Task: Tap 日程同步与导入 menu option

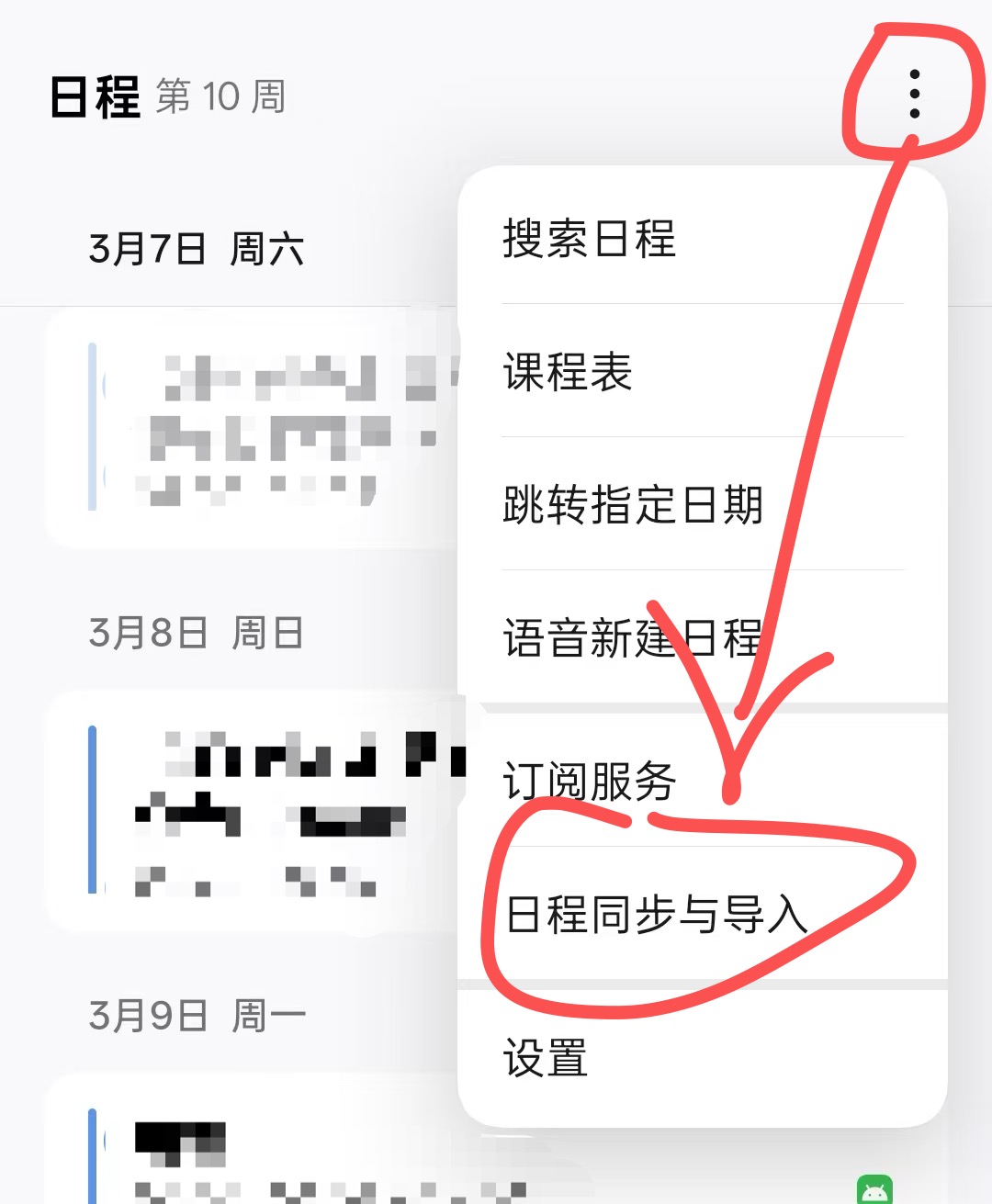Action: click(656, 915)
